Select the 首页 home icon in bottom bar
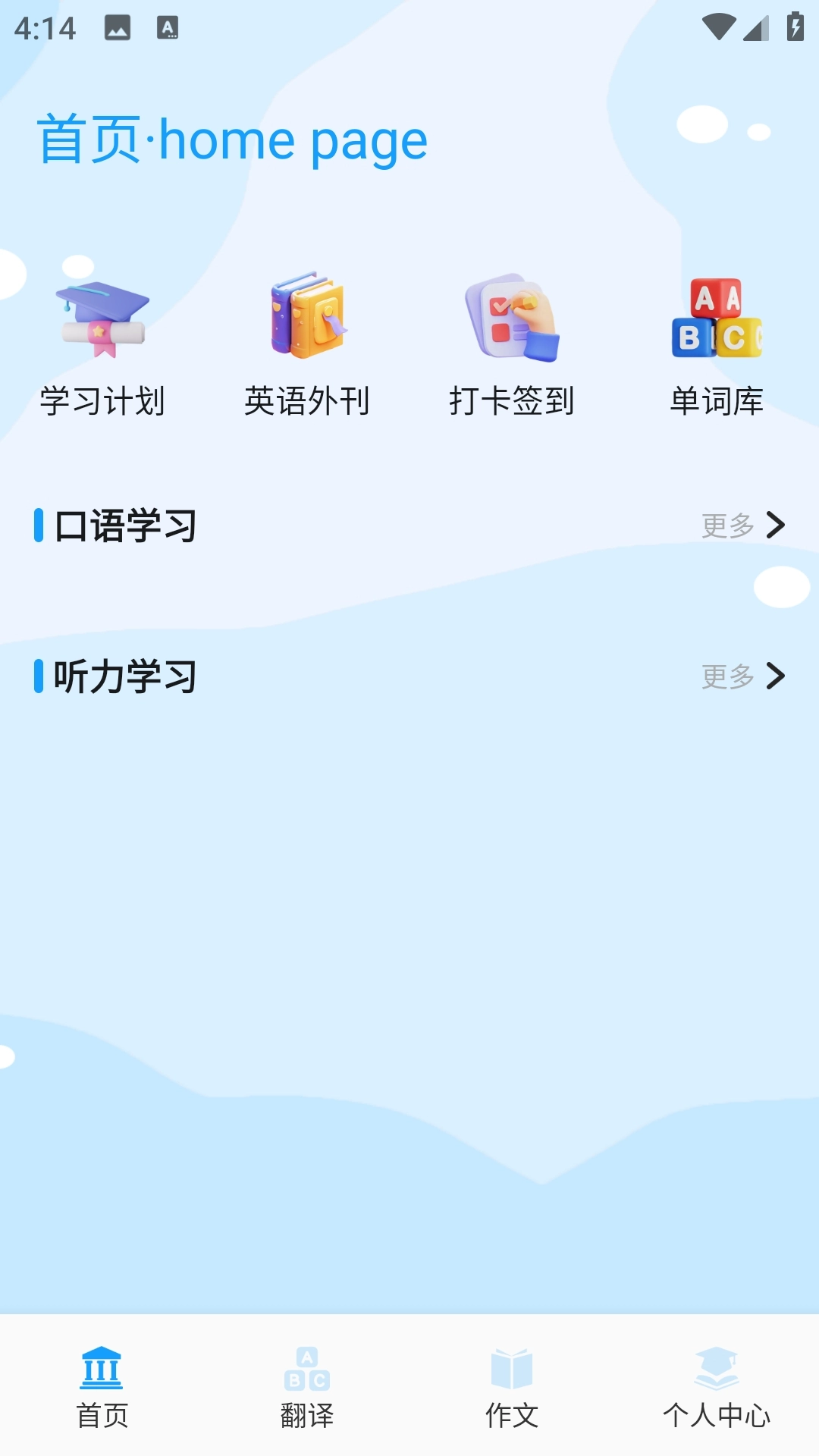 click(104, 1382)
